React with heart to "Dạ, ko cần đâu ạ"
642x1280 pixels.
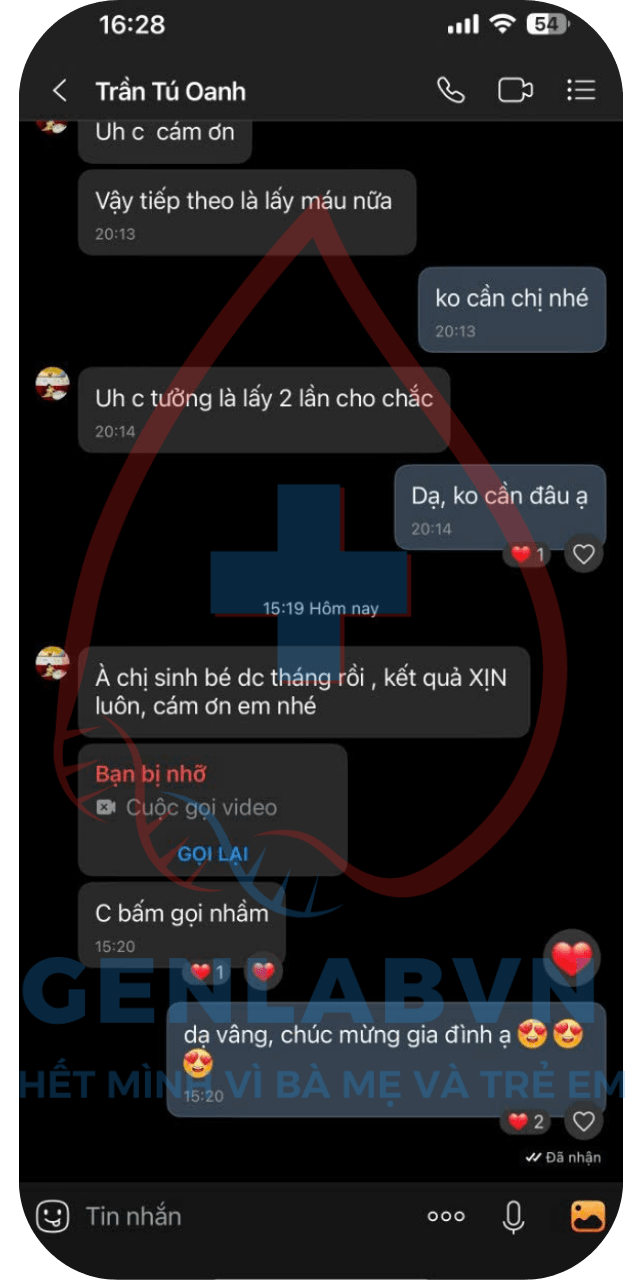point(584,554)
